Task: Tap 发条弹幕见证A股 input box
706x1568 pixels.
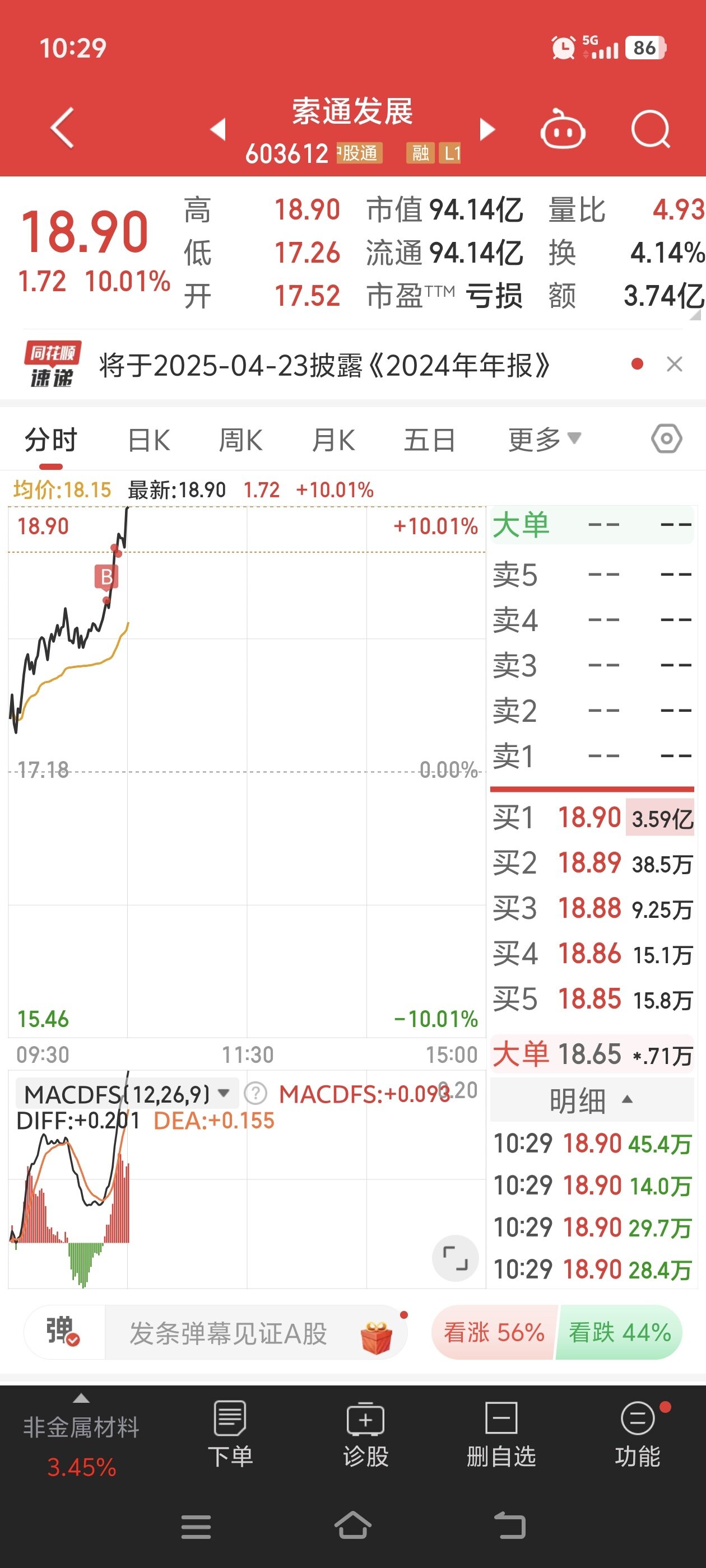Action: tap(229, 1332)
